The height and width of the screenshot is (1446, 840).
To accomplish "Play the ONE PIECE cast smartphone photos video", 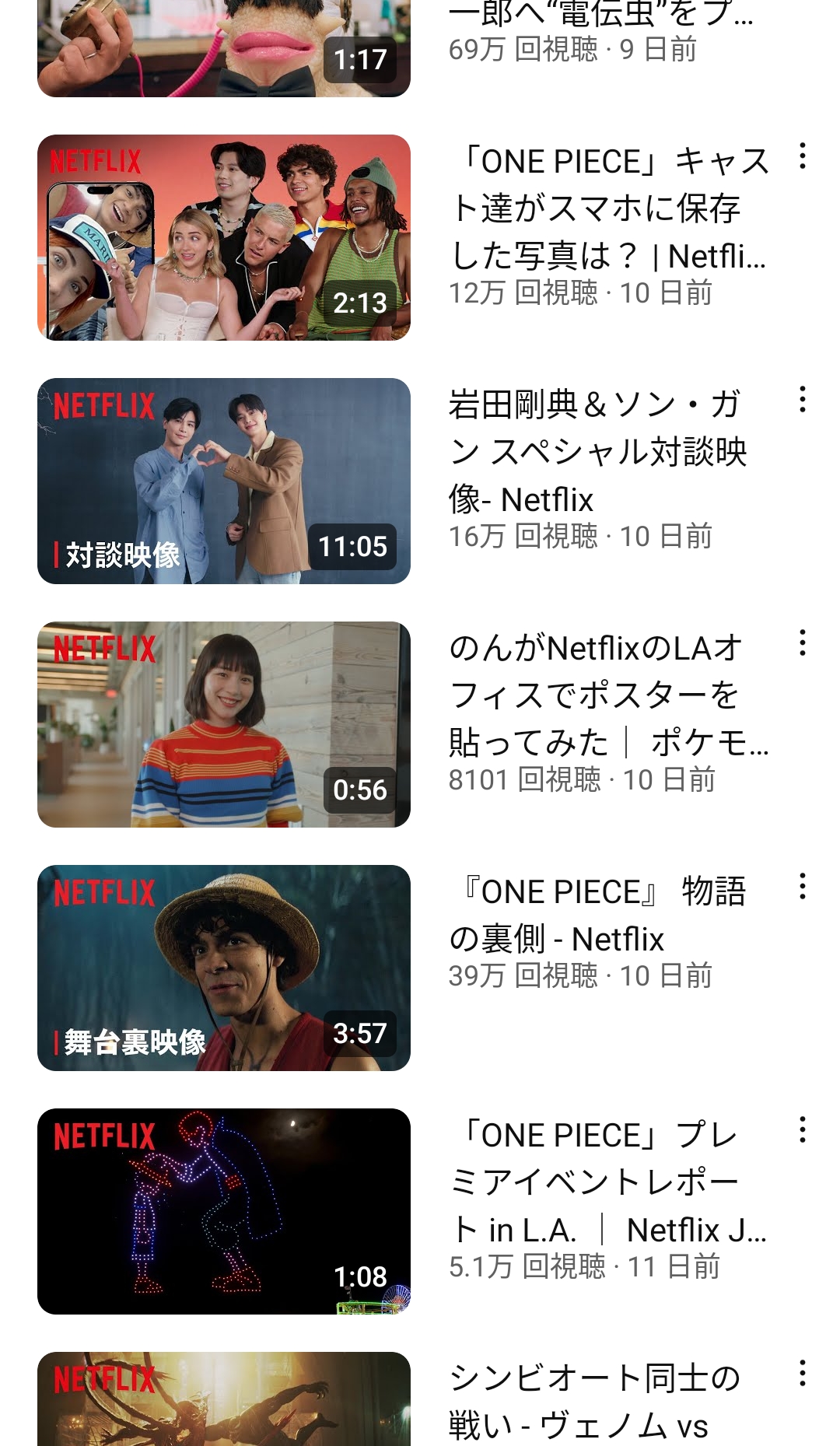I will 224,237.
